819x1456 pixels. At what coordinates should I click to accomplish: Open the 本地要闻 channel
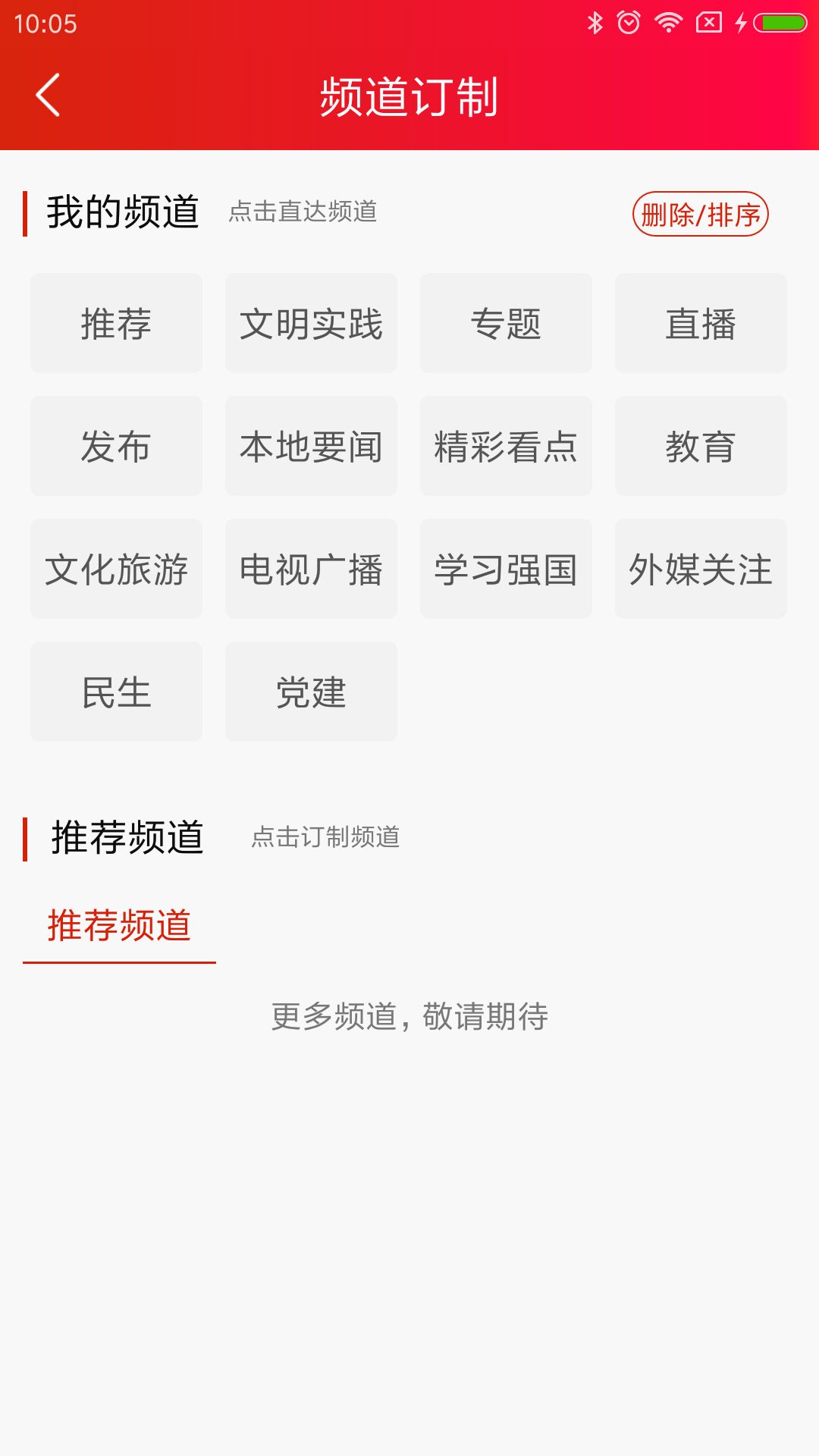tap(310, 446)
